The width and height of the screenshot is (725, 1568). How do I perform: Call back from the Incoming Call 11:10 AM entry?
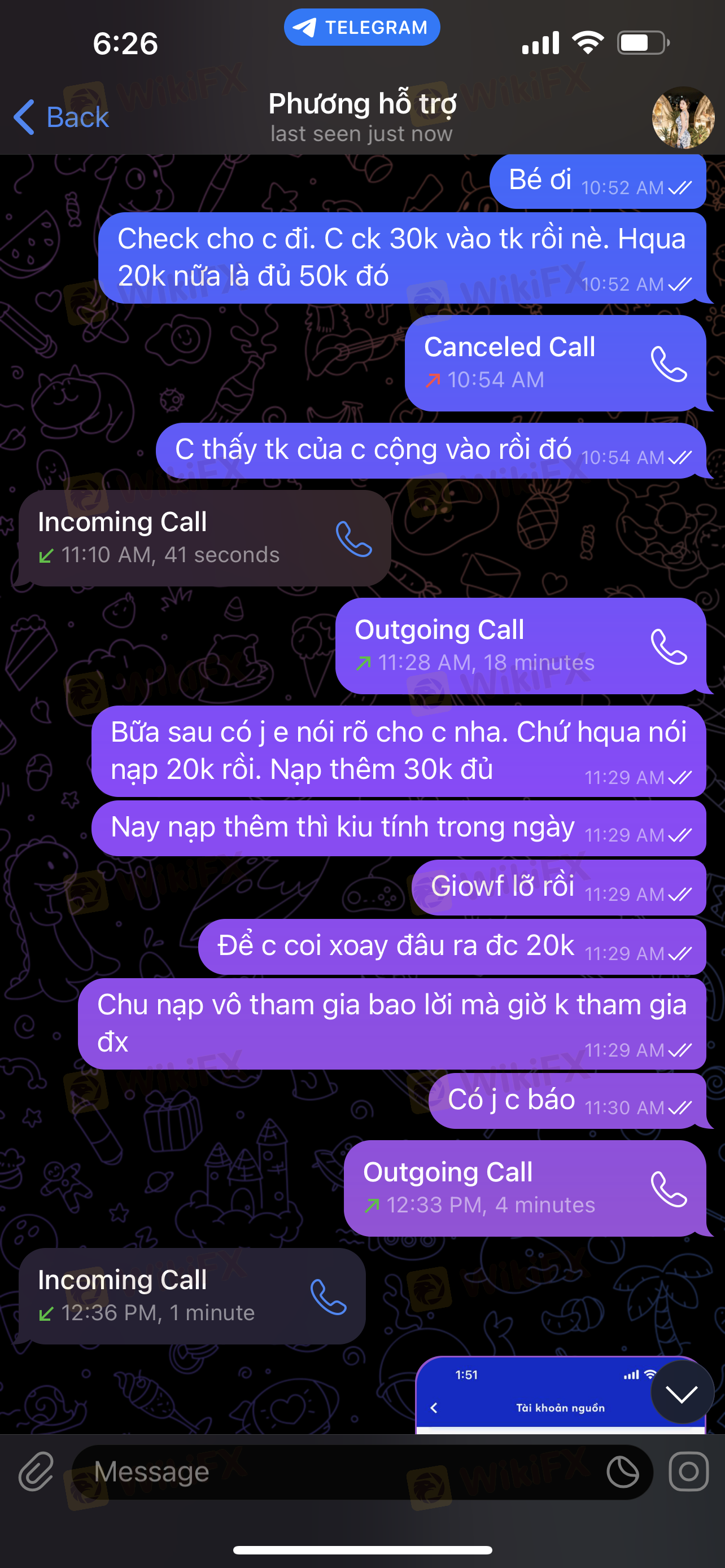[x=353, y=538]
